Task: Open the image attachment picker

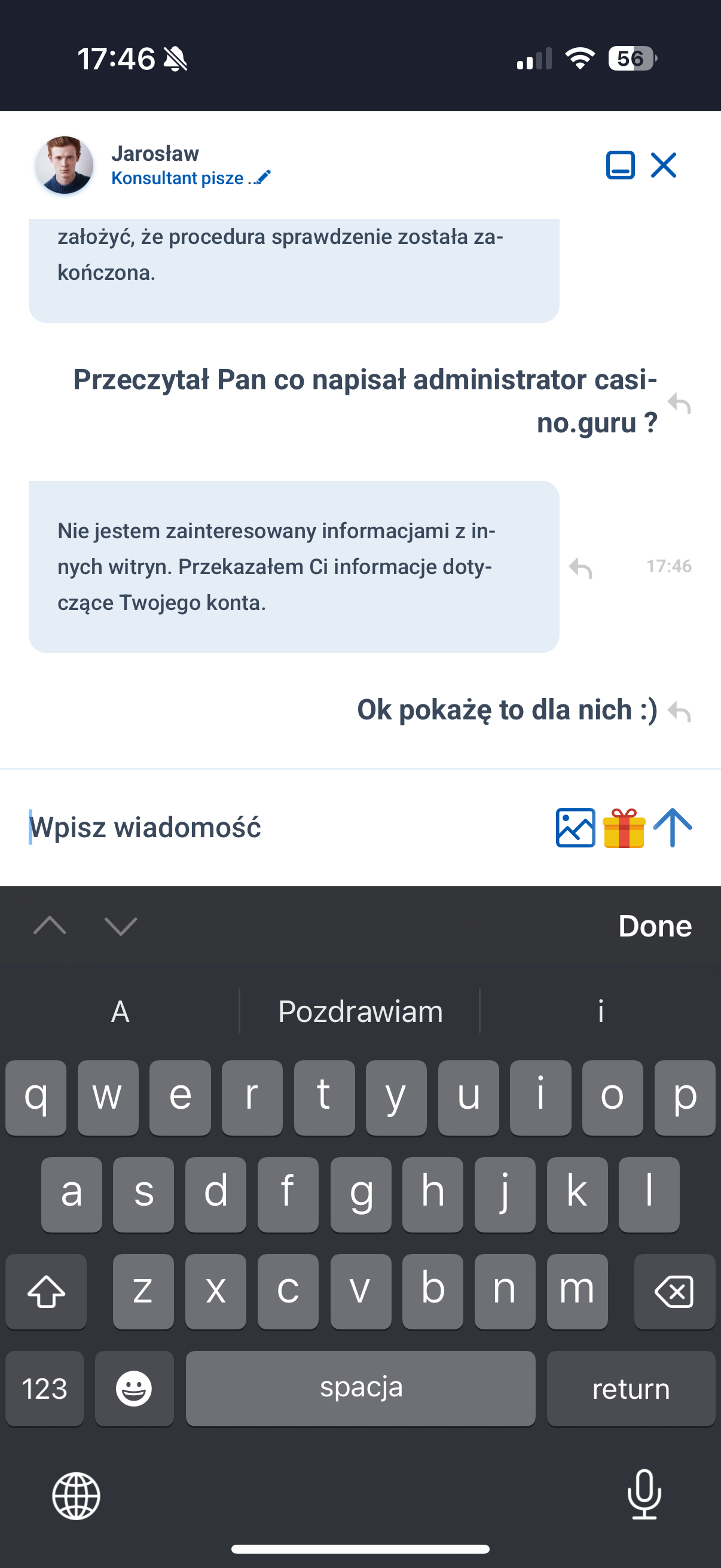Action: [575, 826]
